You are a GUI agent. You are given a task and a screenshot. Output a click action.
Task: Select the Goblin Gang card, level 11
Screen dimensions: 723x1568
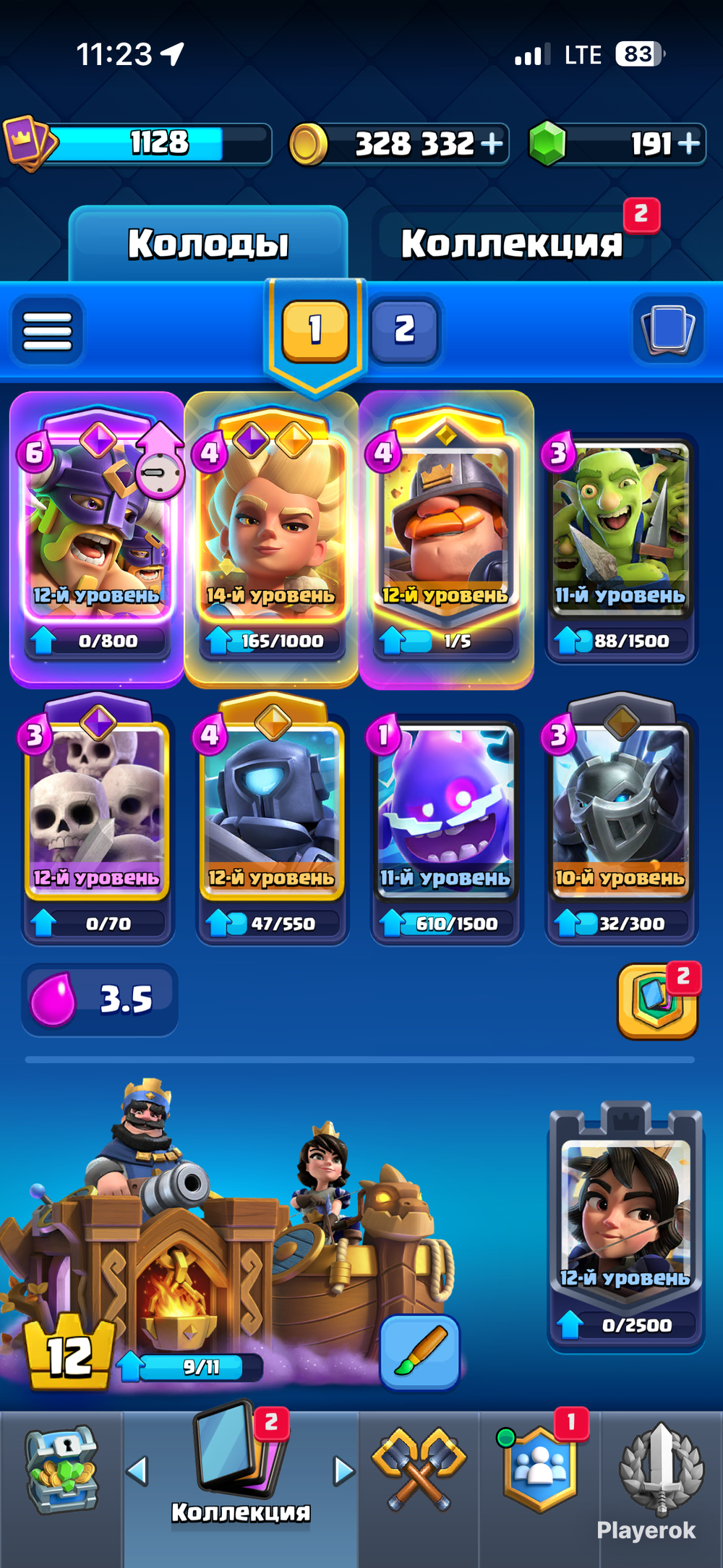620,547
